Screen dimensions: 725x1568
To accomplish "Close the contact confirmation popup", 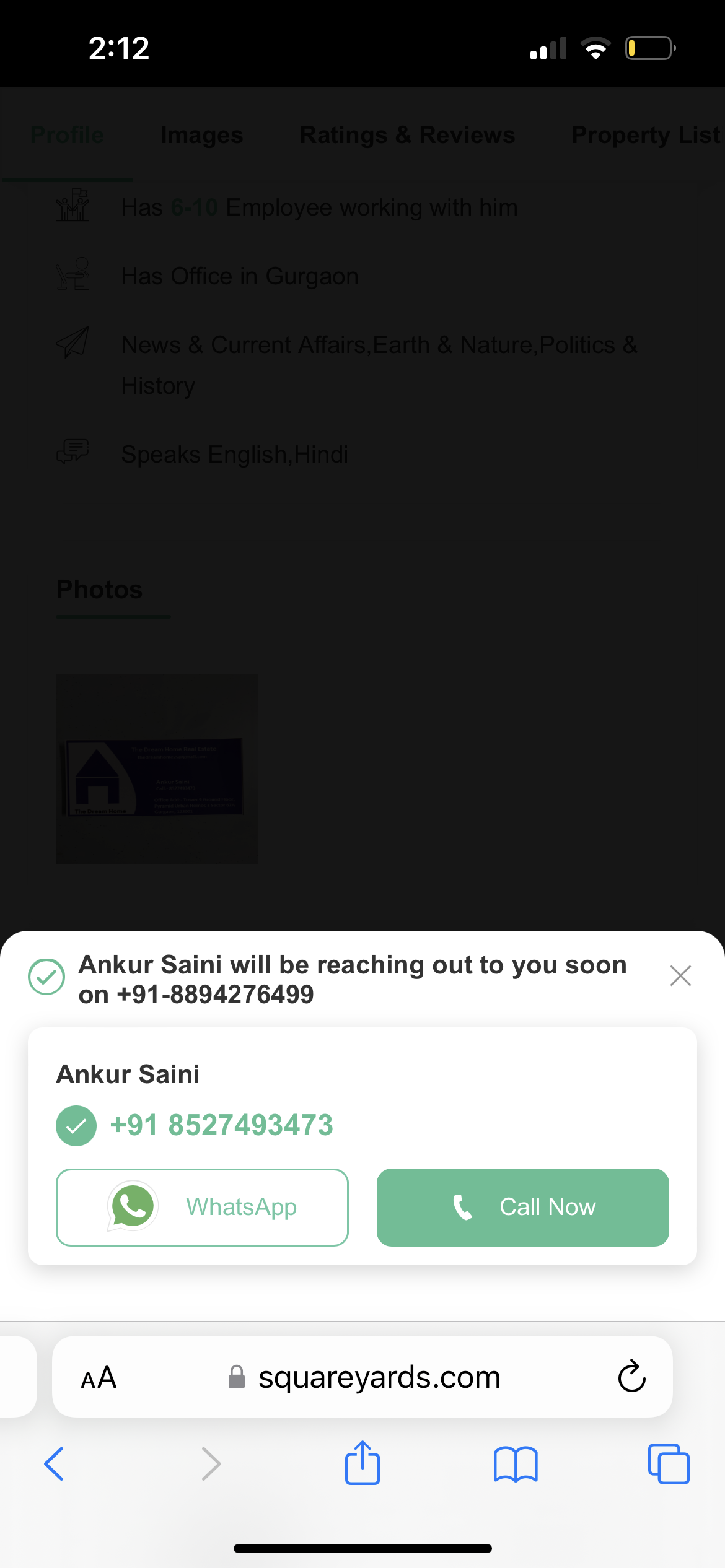I will pos(680,976).
